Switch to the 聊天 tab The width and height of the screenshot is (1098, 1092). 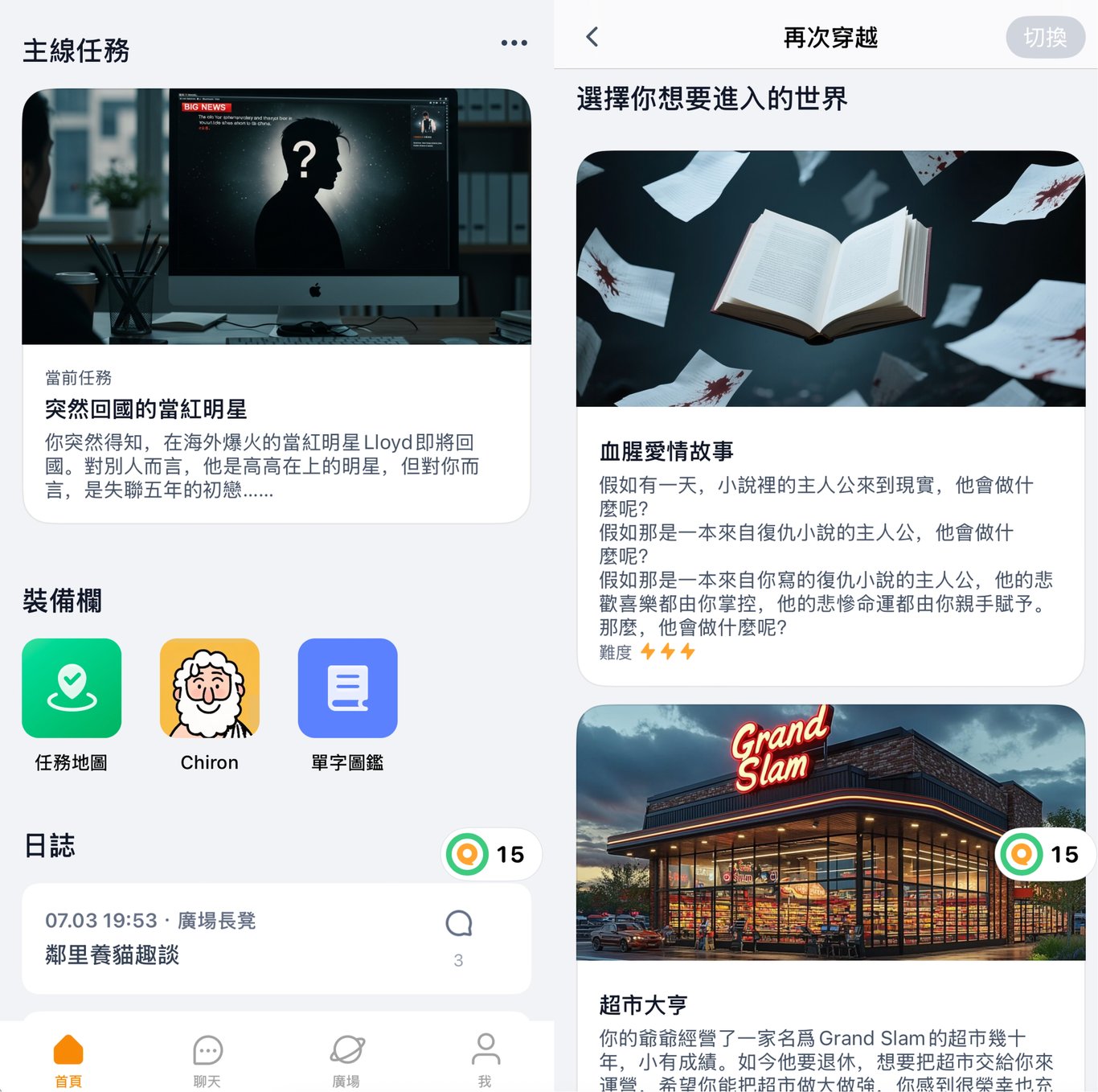pyautogui.click(x=207, y=1059)
